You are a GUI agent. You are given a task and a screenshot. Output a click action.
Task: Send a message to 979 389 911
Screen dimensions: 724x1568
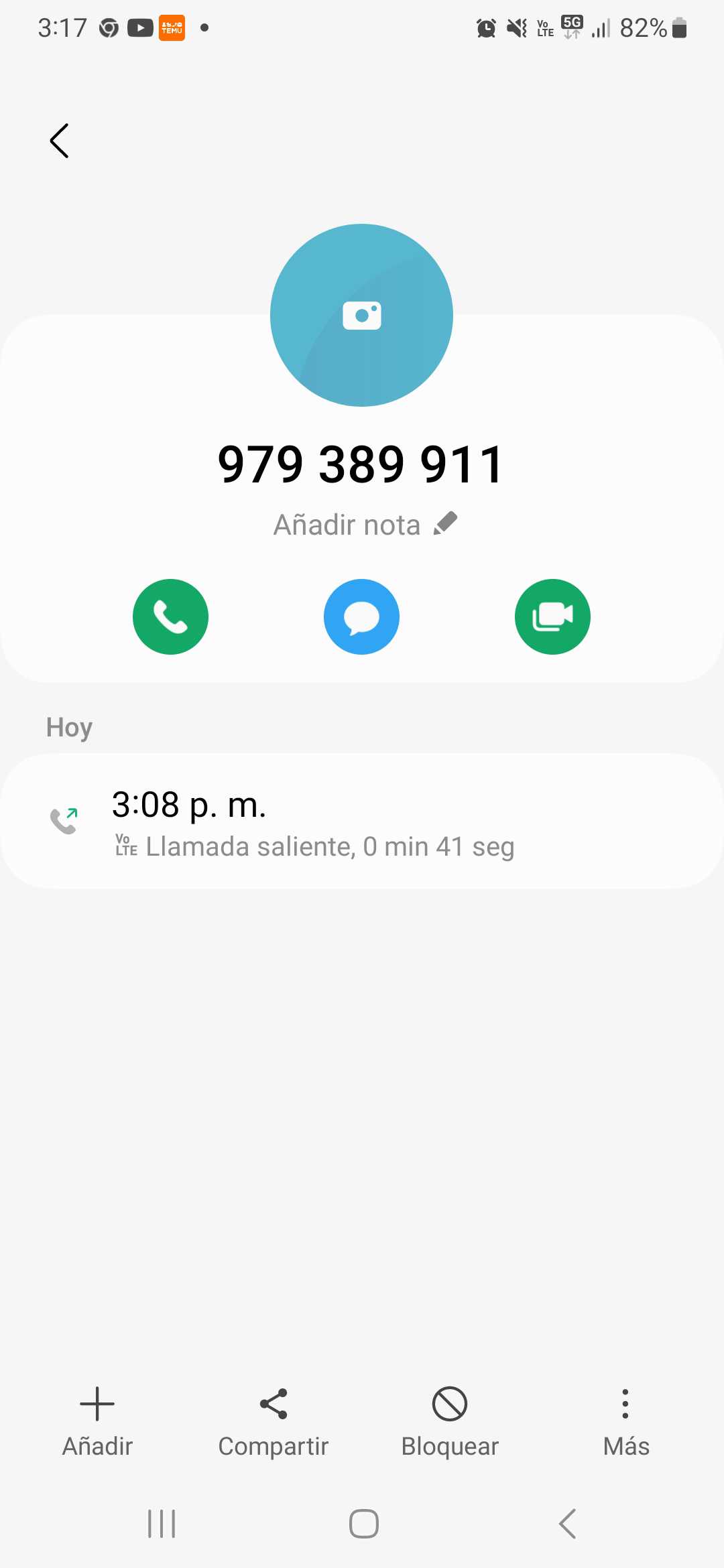(x=362, y=616)
